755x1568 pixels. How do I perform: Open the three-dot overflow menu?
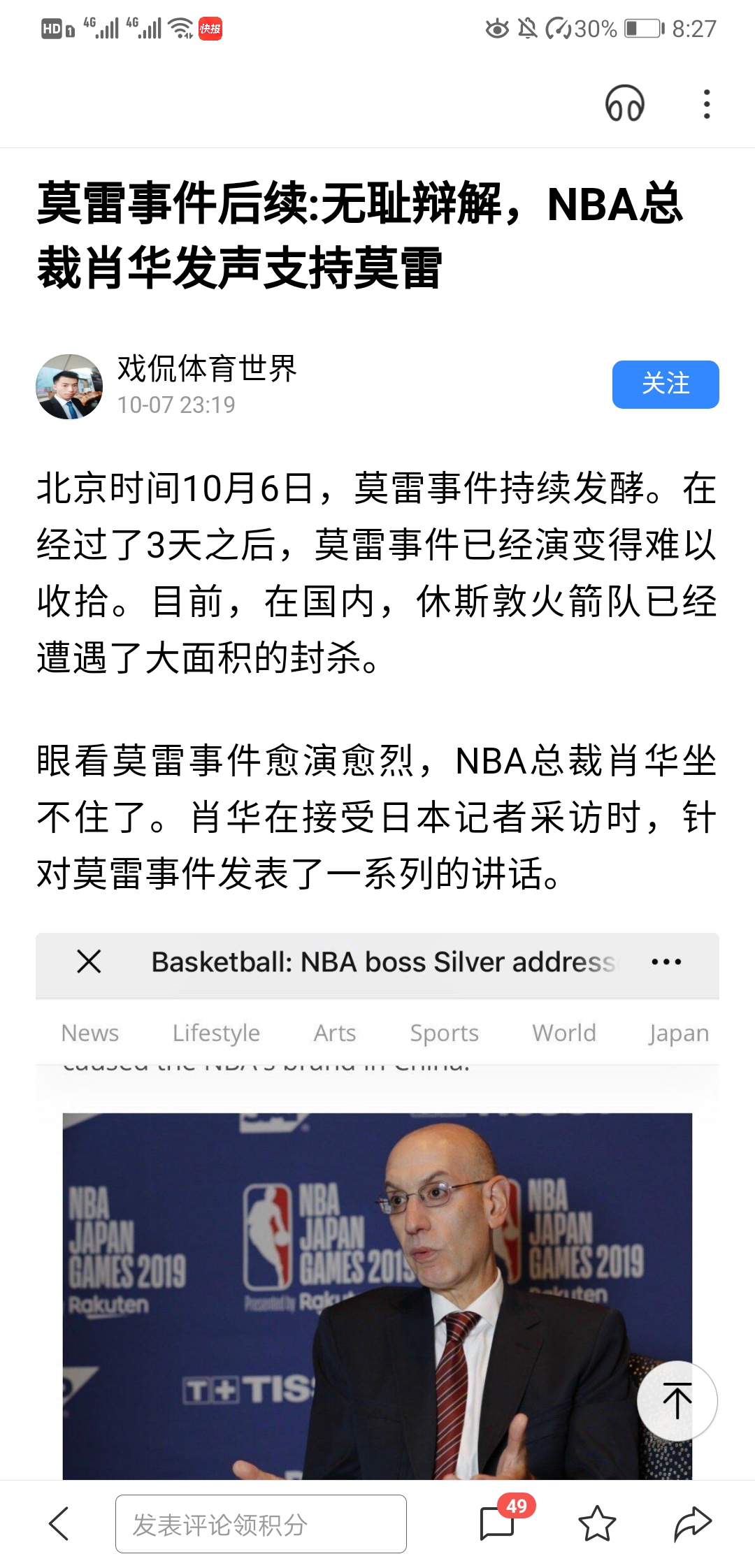tap(707, 104)
